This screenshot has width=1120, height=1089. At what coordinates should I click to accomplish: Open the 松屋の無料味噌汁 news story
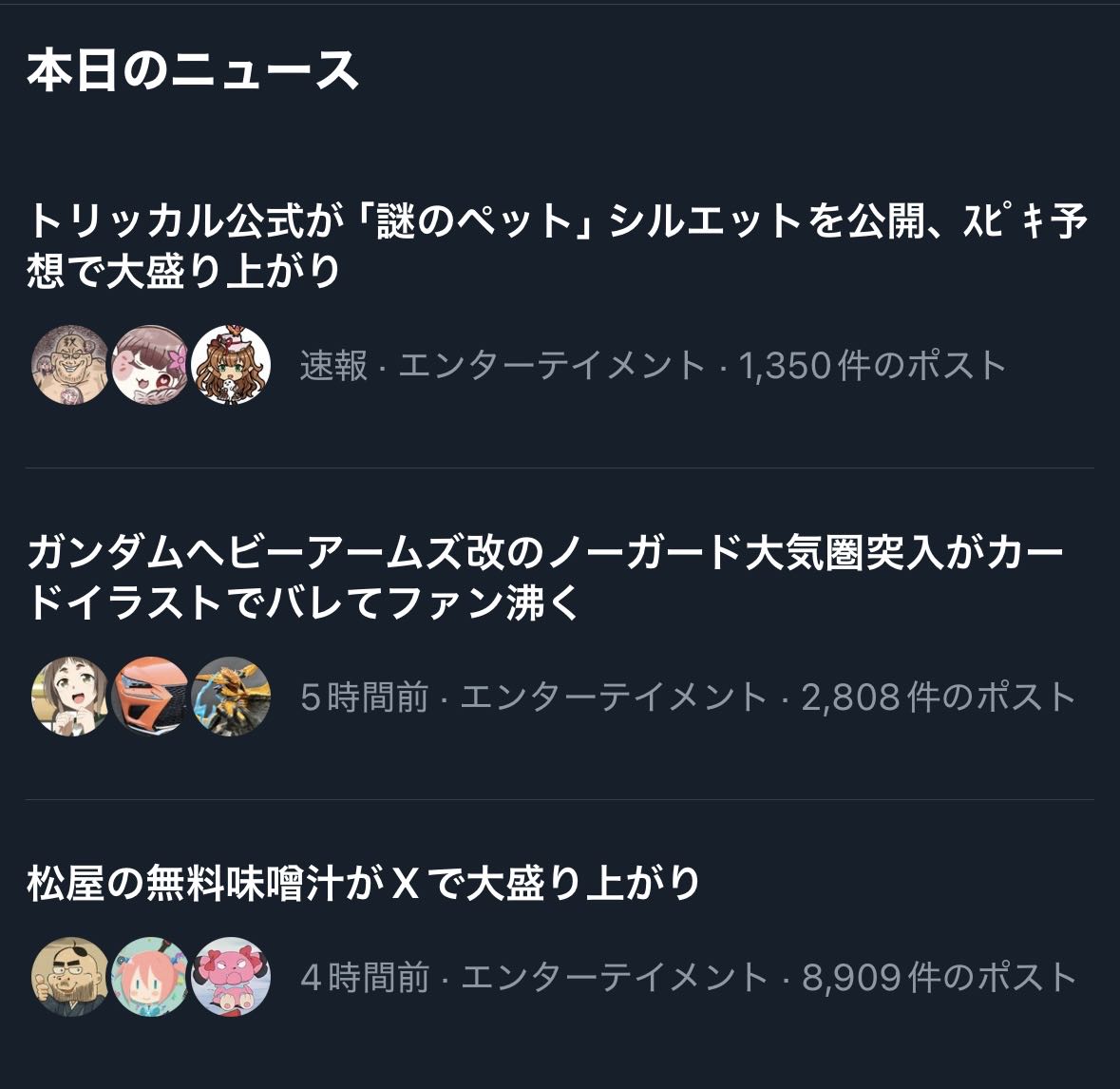coord(365,884)
